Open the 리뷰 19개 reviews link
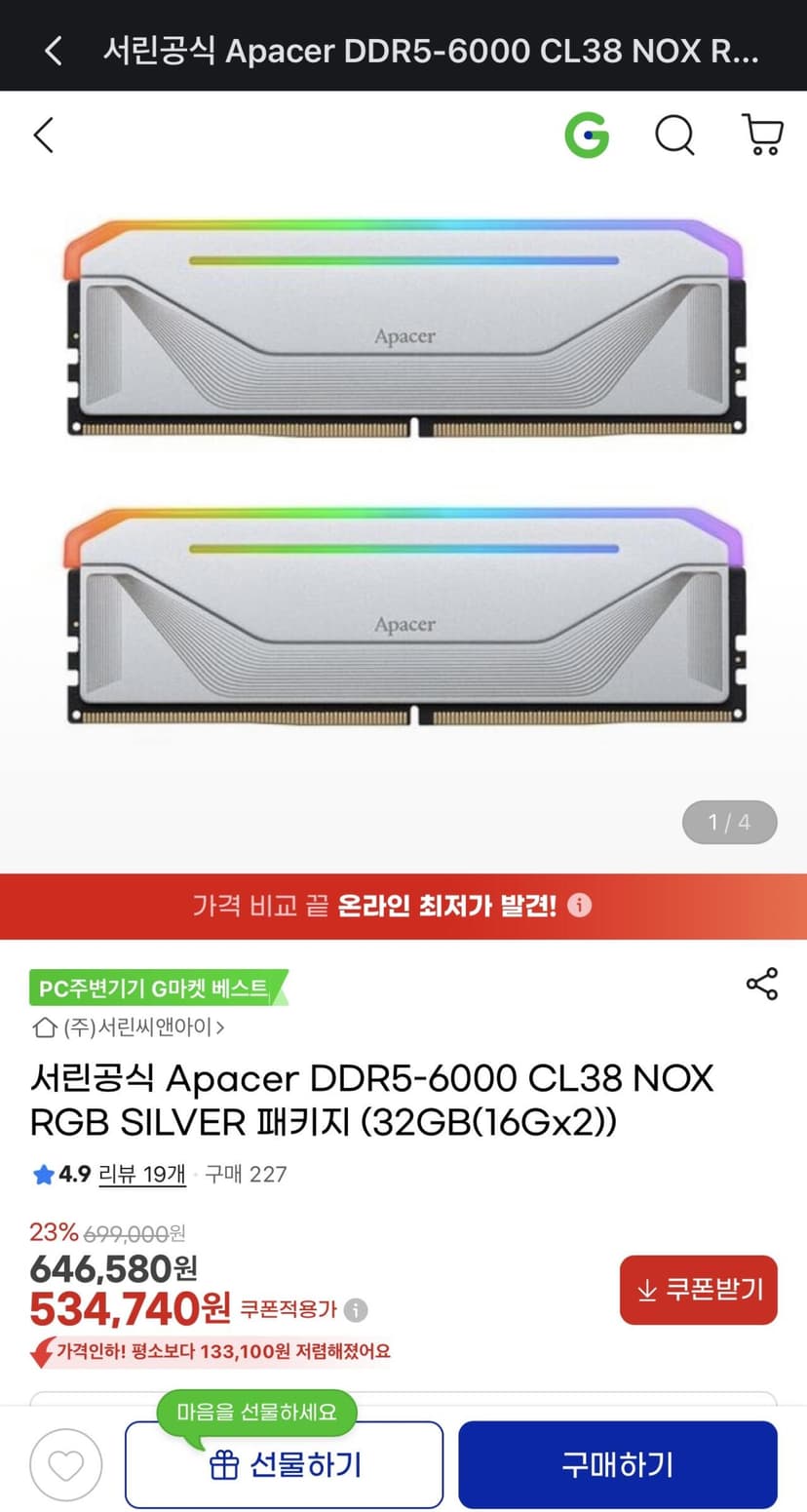 click(142, 1174)
